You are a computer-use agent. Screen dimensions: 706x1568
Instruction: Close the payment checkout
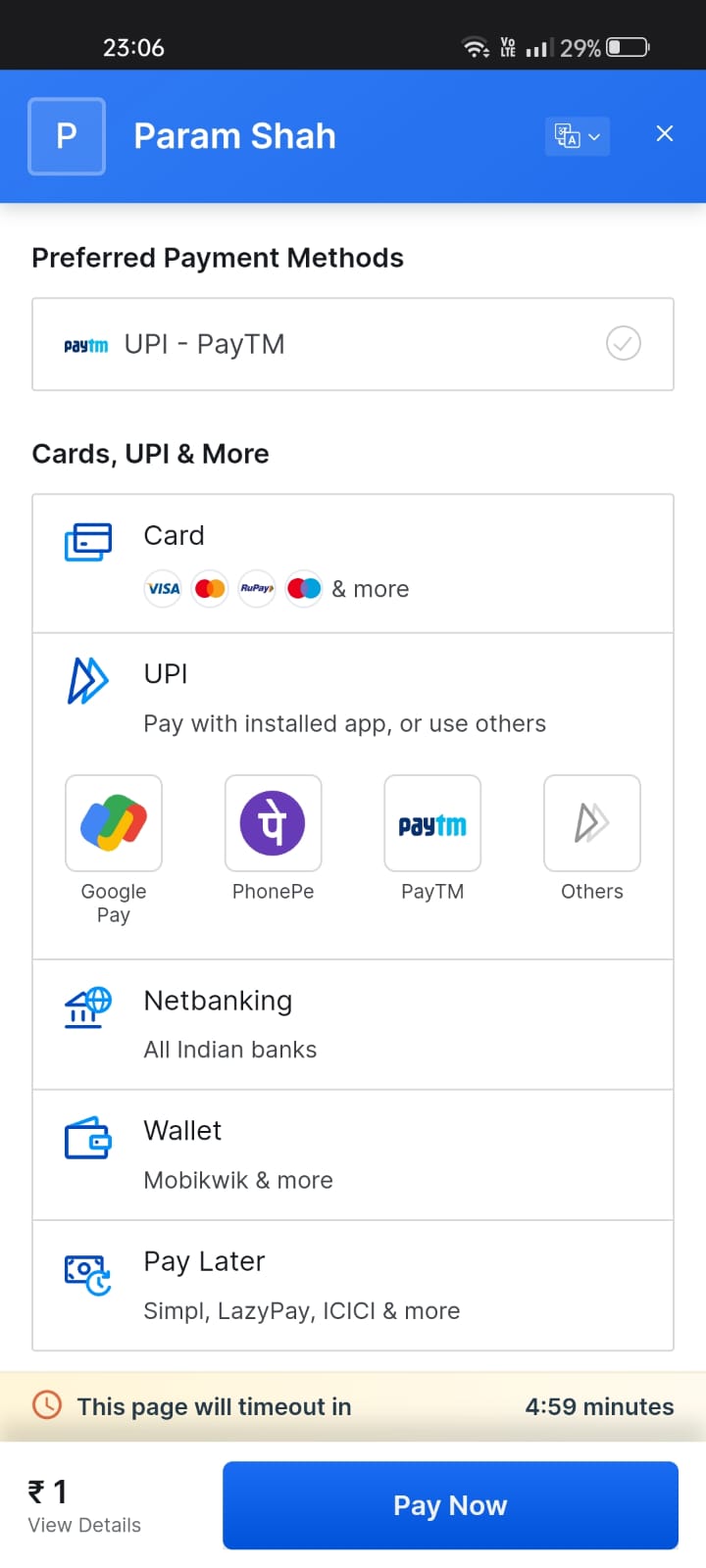pos(664,134)
